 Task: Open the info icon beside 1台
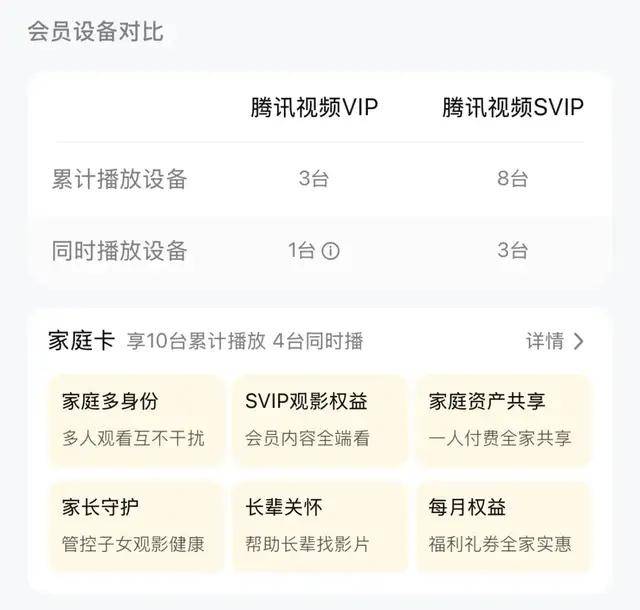(x=330, y=252)
